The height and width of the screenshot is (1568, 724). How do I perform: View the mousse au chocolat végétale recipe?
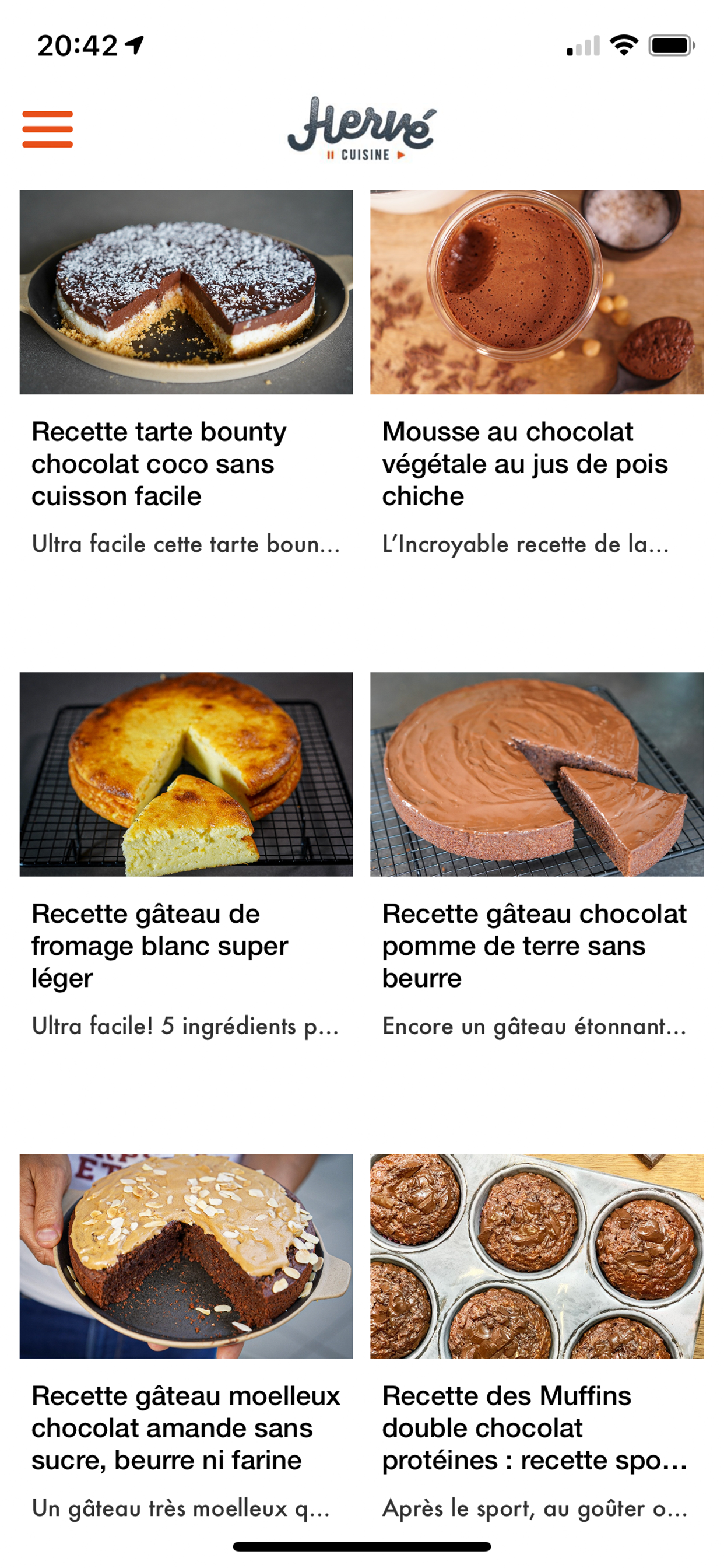coord(536,292)
